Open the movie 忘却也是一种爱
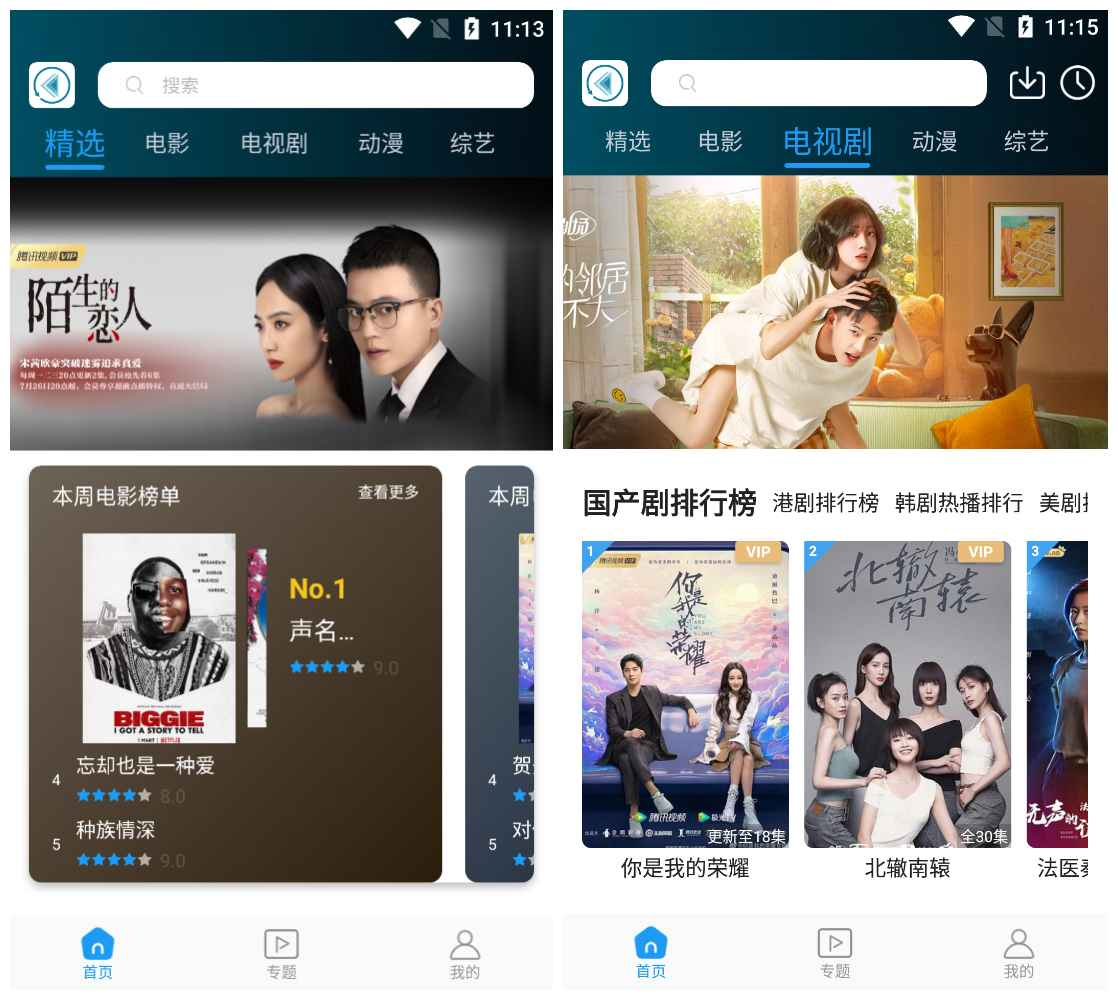Image resolution: width=1118 pixels, height=1000 pixels. tap(145, 766)
